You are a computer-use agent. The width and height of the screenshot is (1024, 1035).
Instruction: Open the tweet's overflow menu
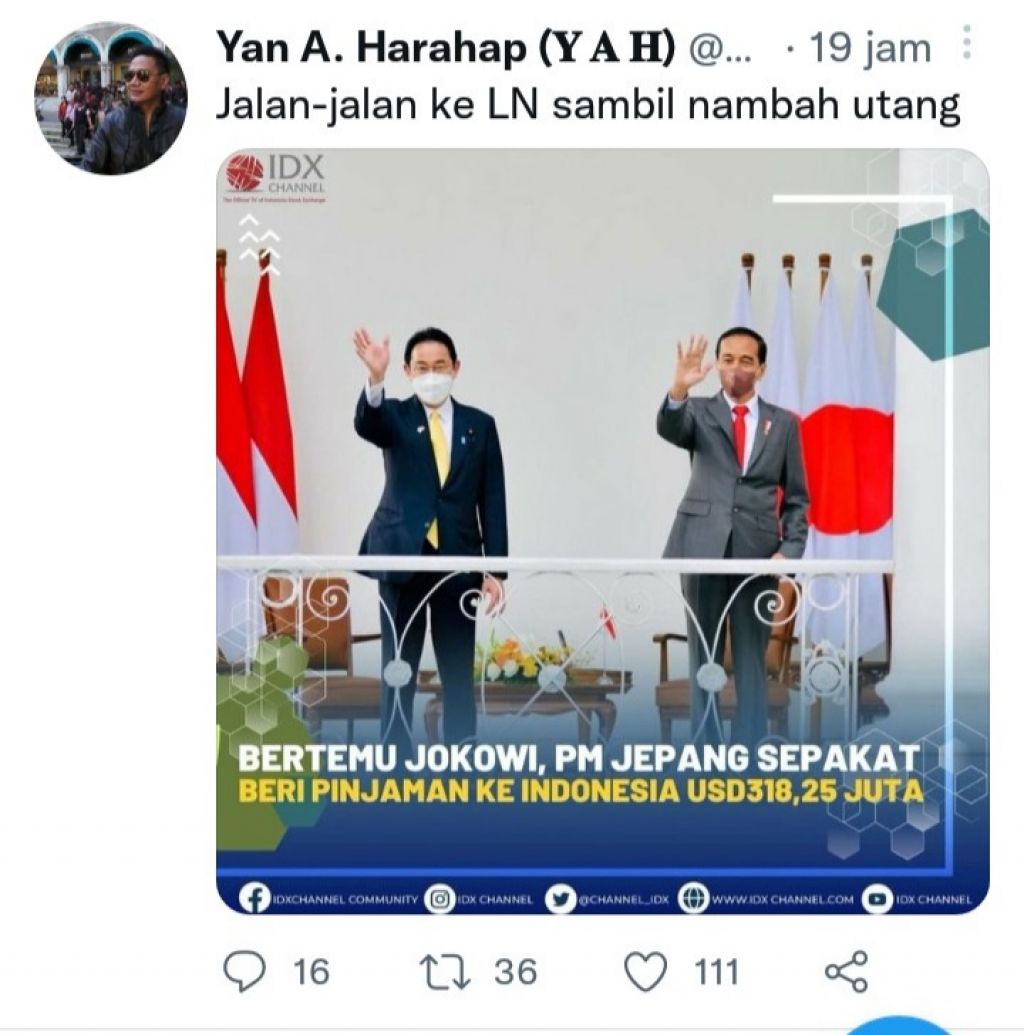tap(965, 45)
